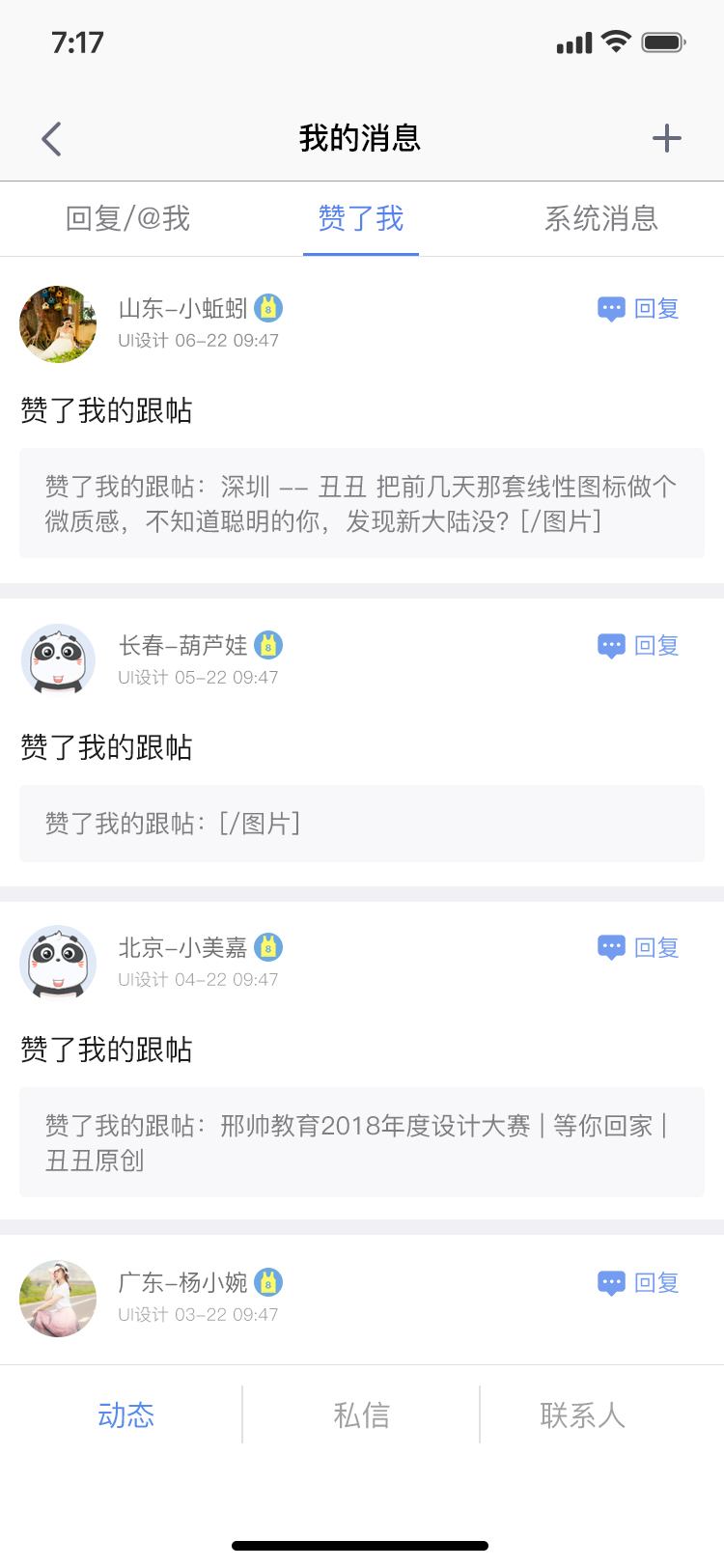Reply to 长春-葫芦娃
This screenshot has width=724, height=1568.
(x=639, y=646)
